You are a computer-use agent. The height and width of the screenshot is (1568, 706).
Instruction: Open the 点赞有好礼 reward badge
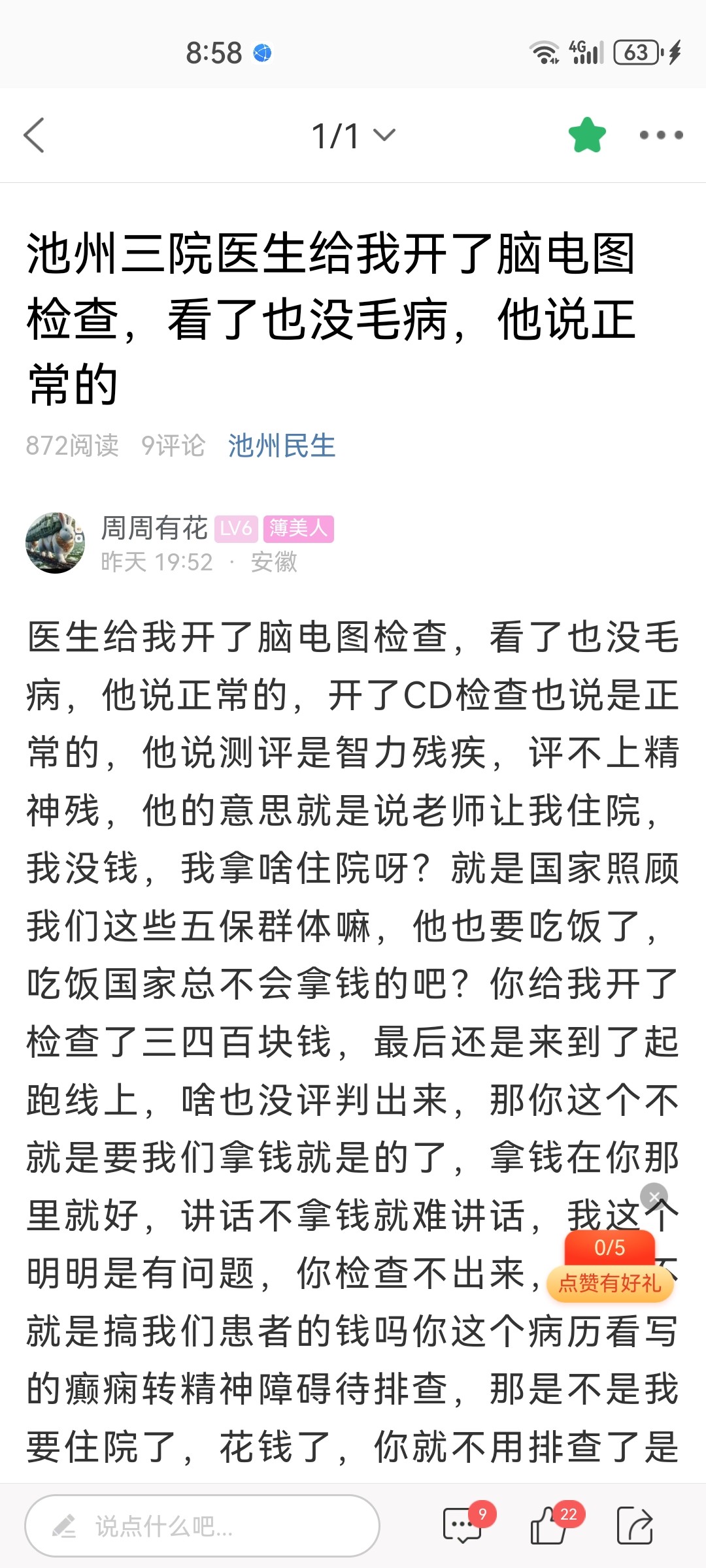pyautogui.click(x=610, y=1267)
